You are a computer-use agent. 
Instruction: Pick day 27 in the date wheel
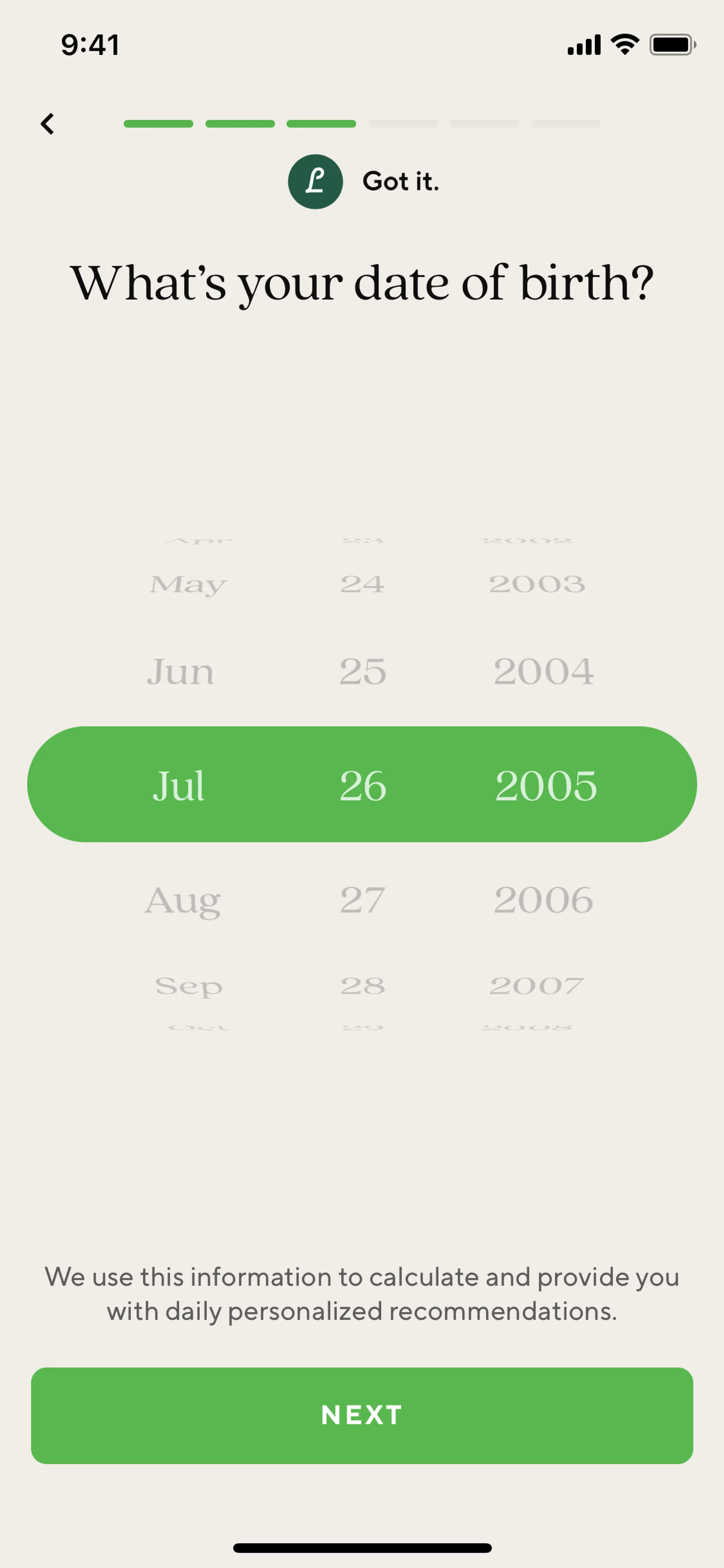click(x=363, y=900)
